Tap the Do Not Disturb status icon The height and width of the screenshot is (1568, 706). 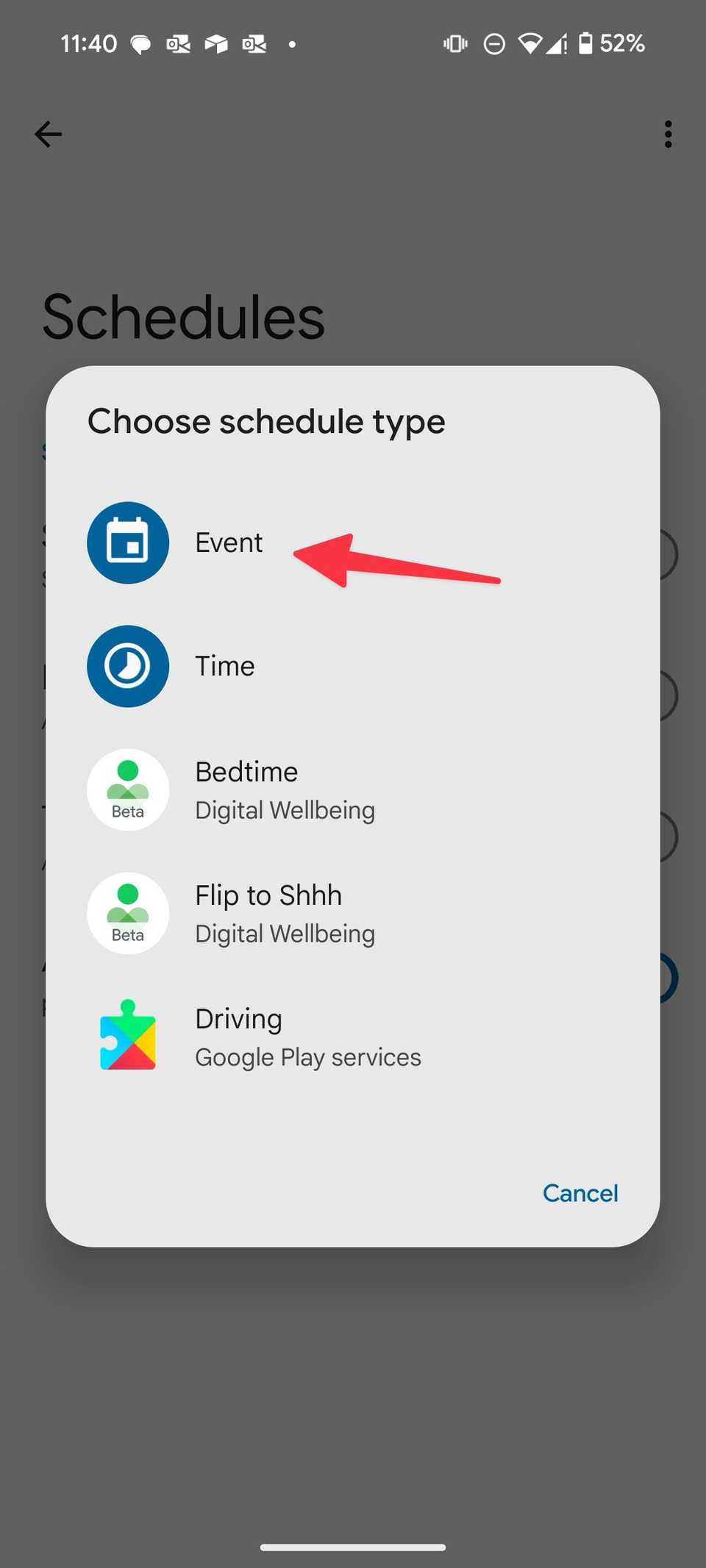point(493,43)
